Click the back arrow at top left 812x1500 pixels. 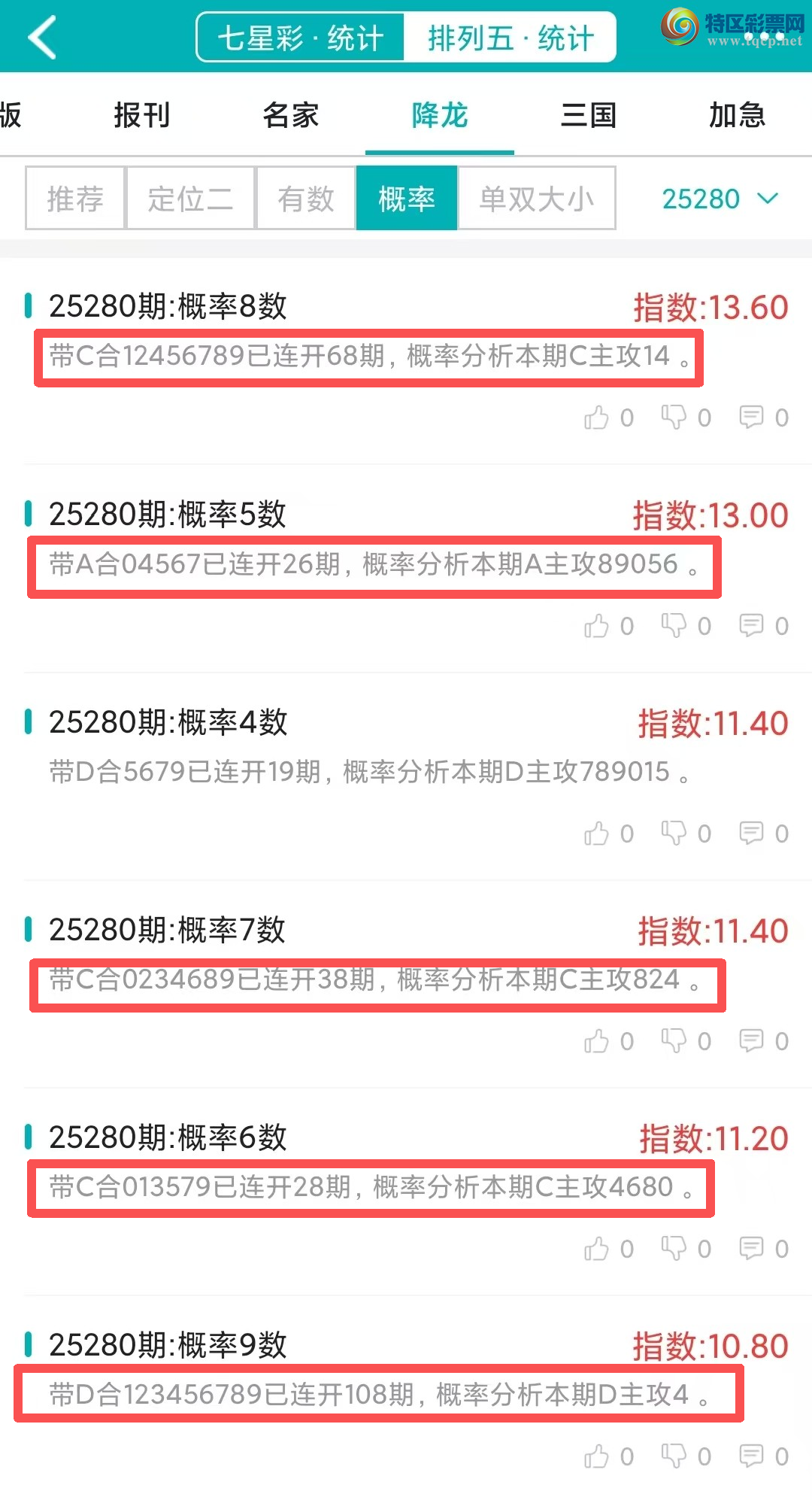click(x=43, y=36)
